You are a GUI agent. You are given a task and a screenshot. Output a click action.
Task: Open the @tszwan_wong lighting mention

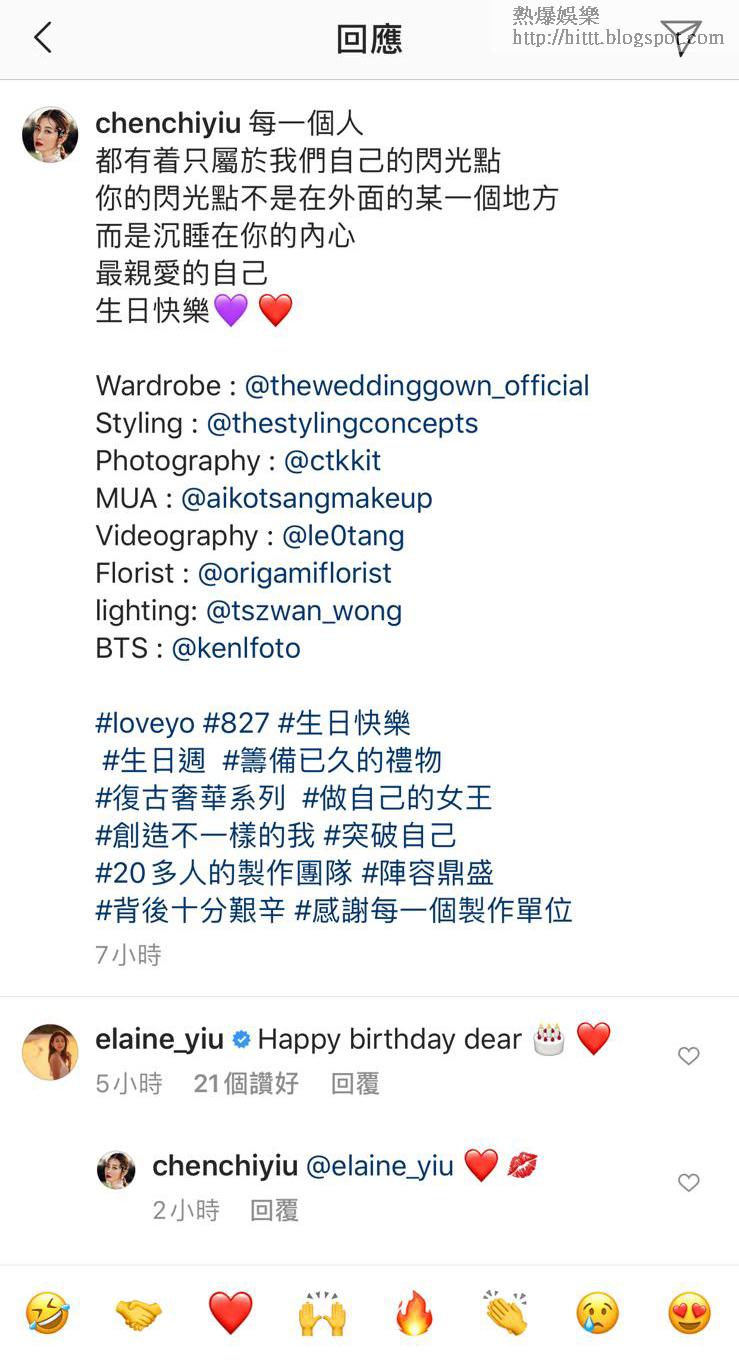pos(303,611)
